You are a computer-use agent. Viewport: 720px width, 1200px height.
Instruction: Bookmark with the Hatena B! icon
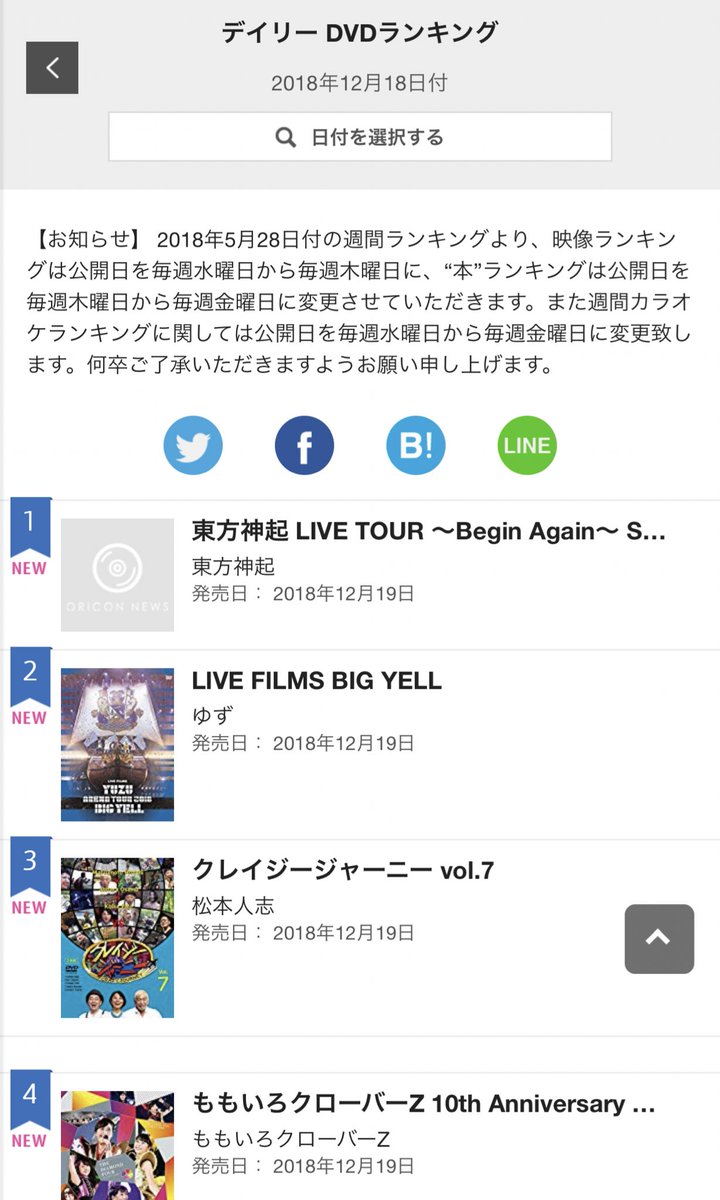416,446
